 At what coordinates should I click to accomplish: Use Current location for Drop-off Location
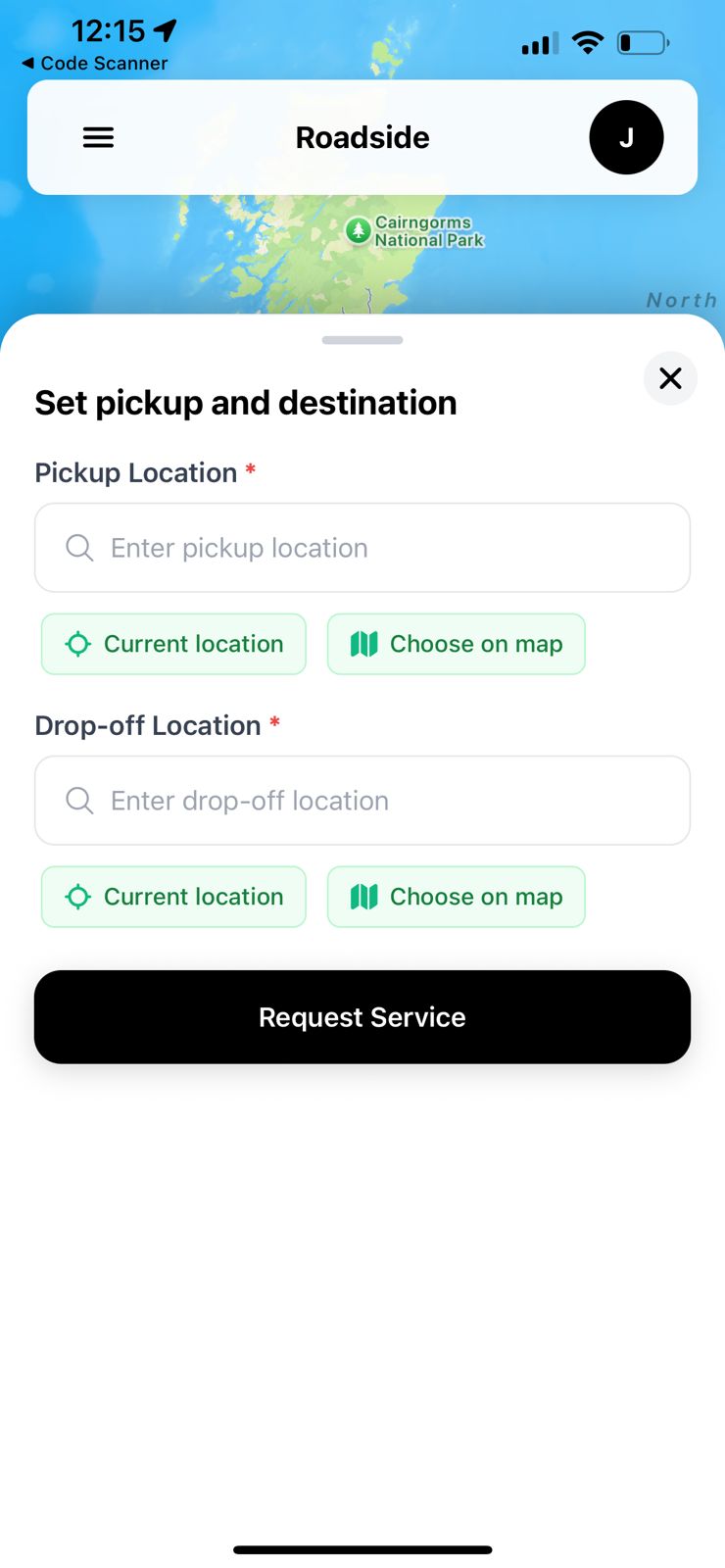coord(173,897)
